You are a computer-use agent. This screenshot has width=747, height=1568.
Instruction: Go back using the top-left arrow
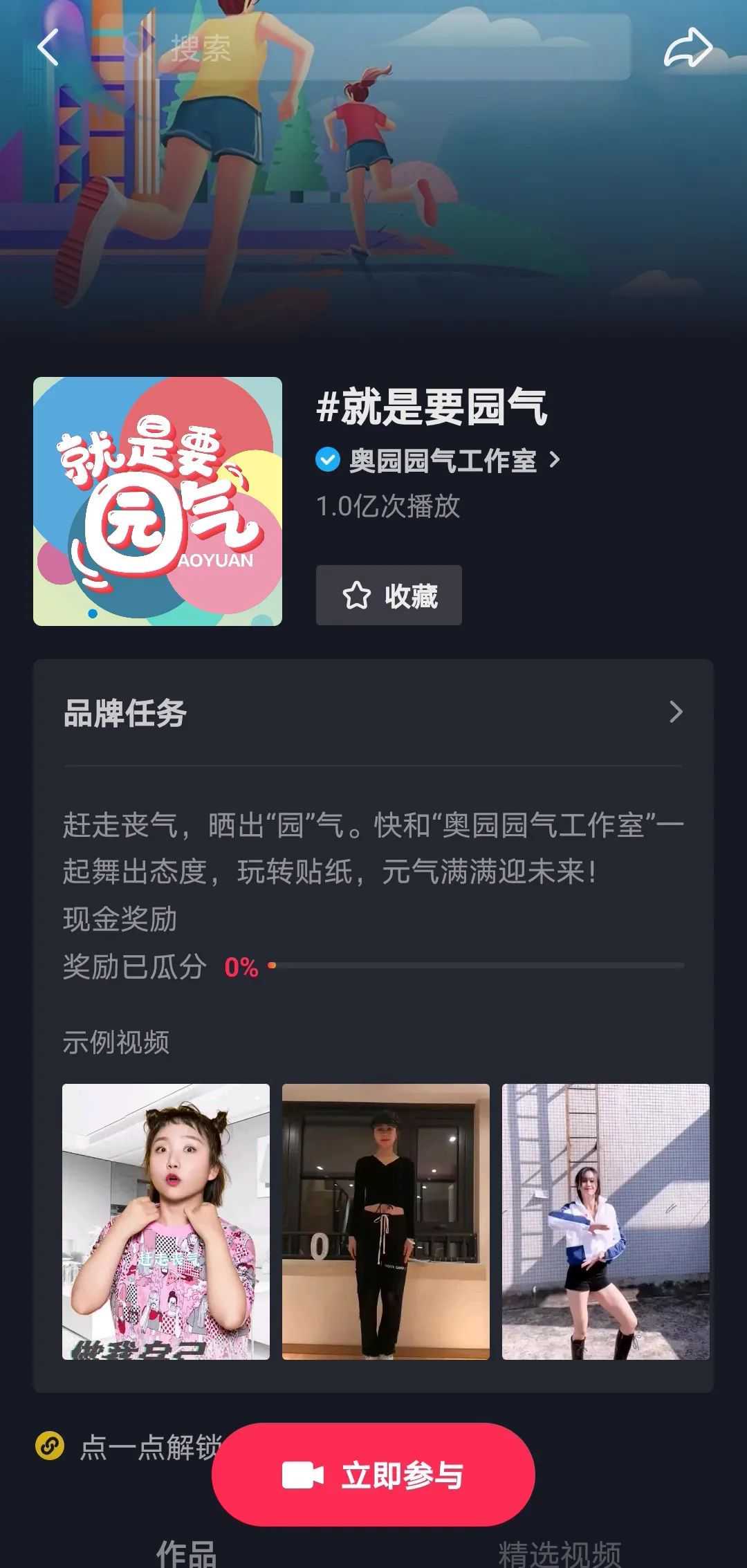(x=48, y=47)
